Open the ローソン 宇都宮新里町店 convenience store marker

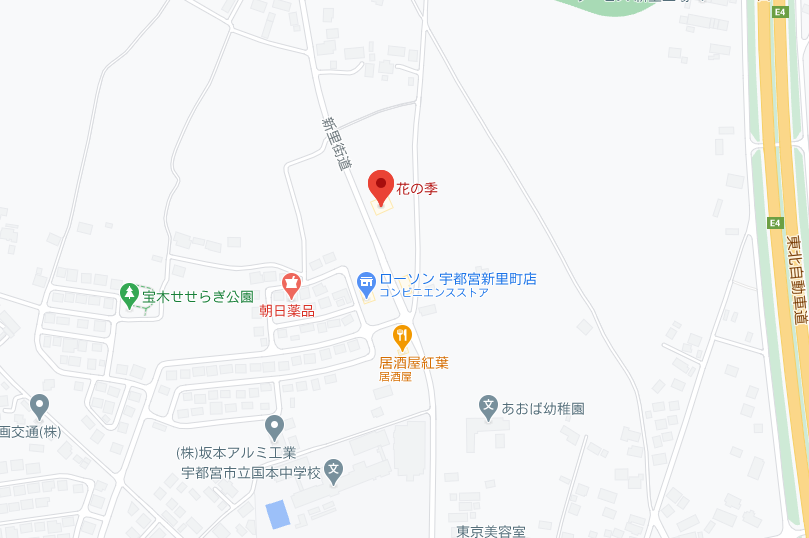click(x=367, y=285)
